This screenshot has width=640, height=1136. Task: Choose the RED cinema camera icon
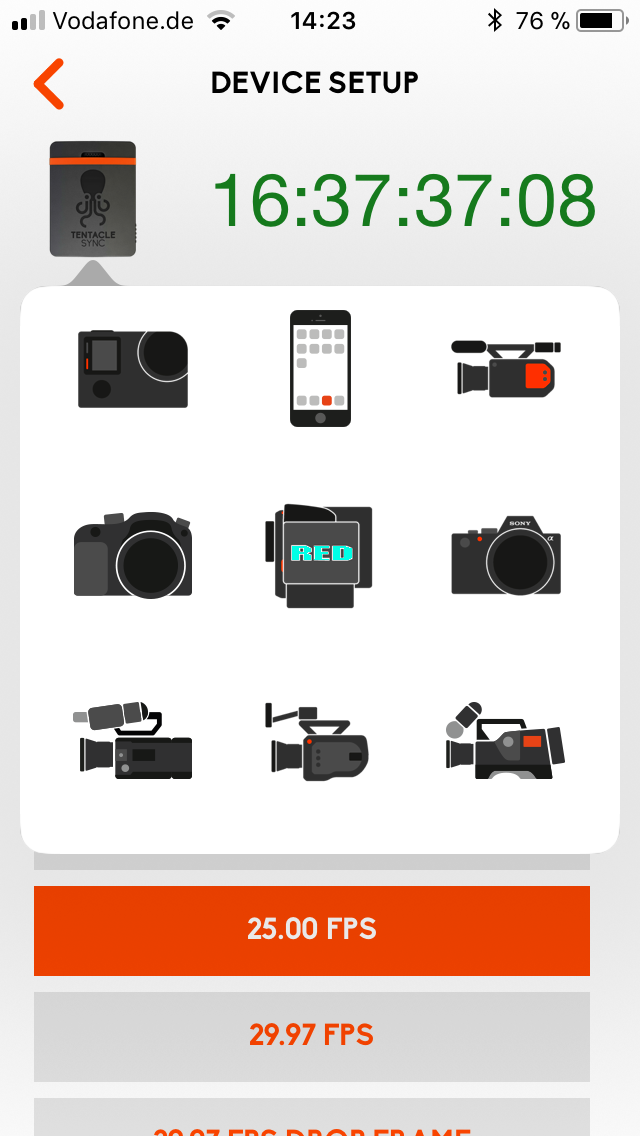pyautogui.click(x=319, y=555)
